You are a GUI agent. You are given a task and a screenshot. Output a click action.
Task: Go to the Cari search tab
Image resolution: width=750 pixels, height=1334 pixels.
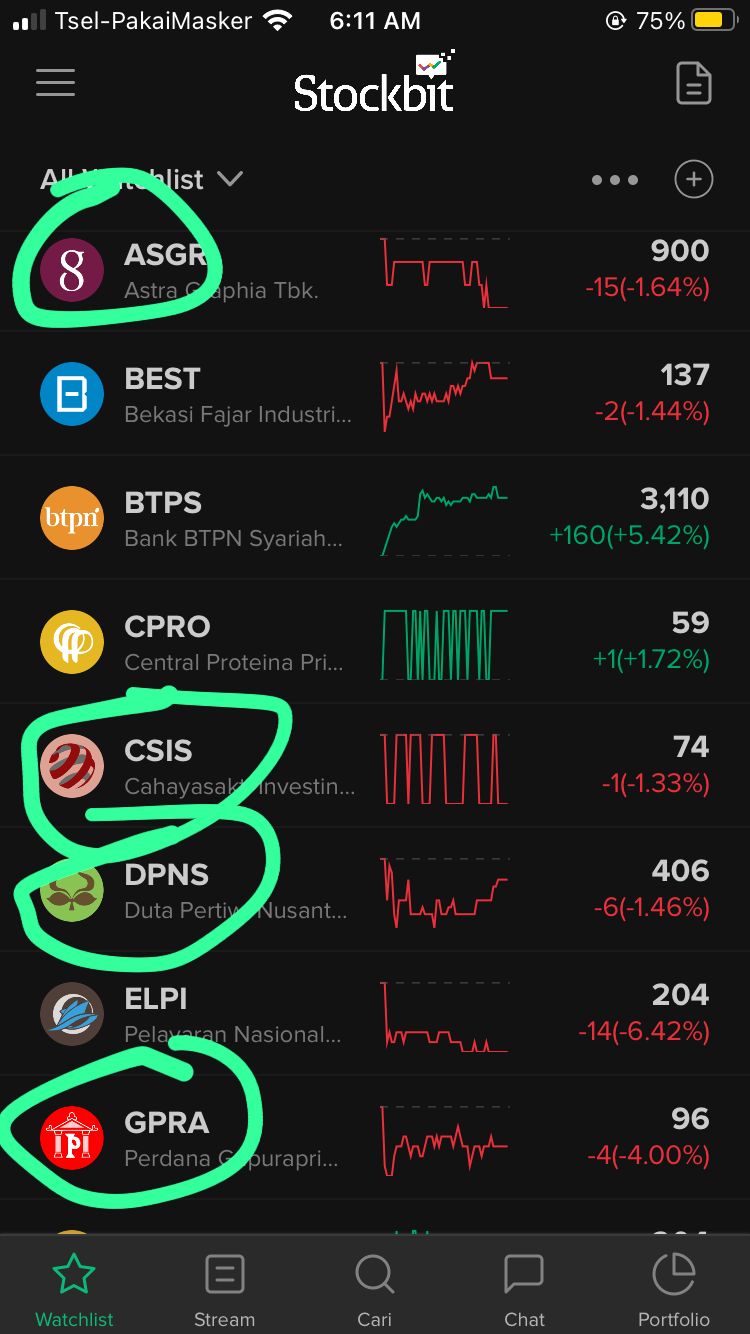coord(374,1290)
